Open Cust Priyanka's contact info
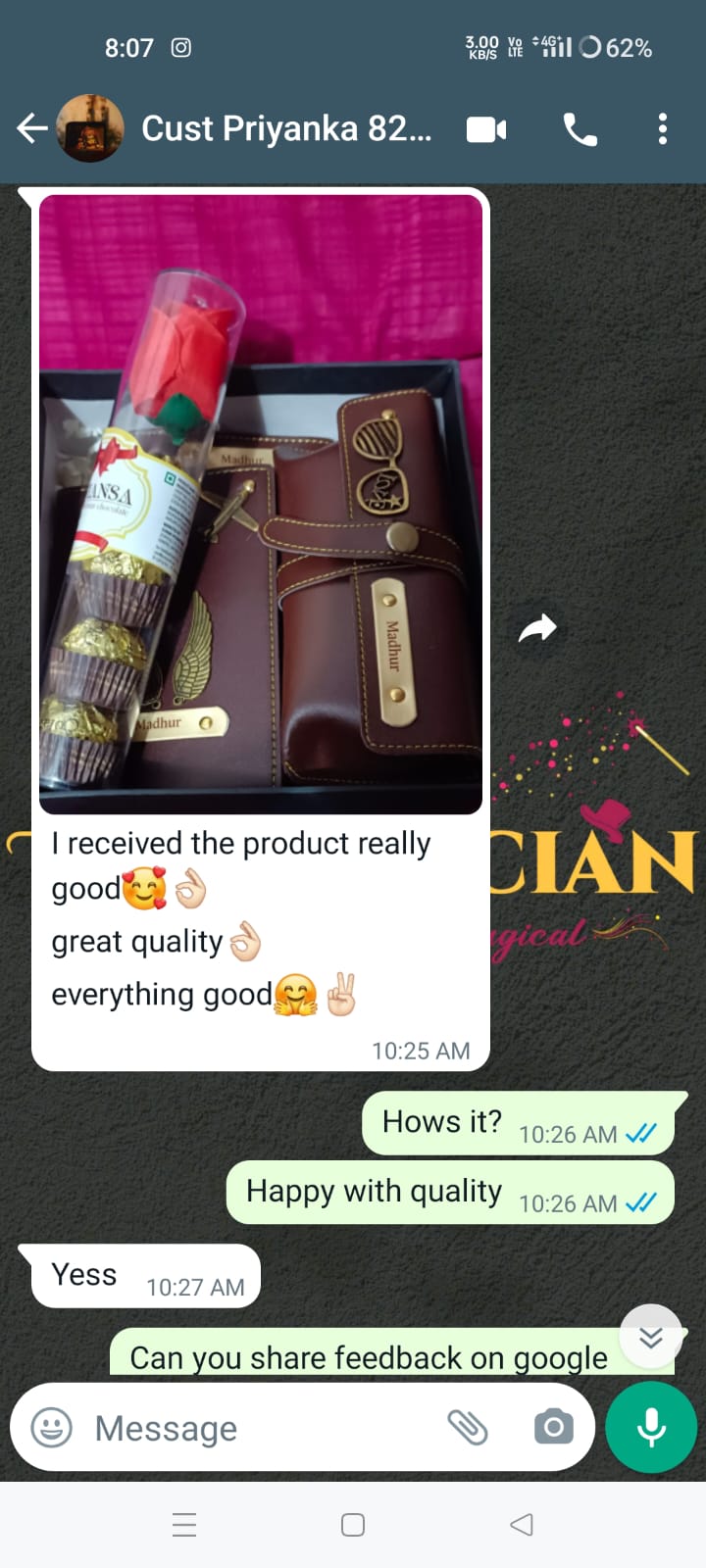This screenshot has height=1568, width=706. [284, 128]
